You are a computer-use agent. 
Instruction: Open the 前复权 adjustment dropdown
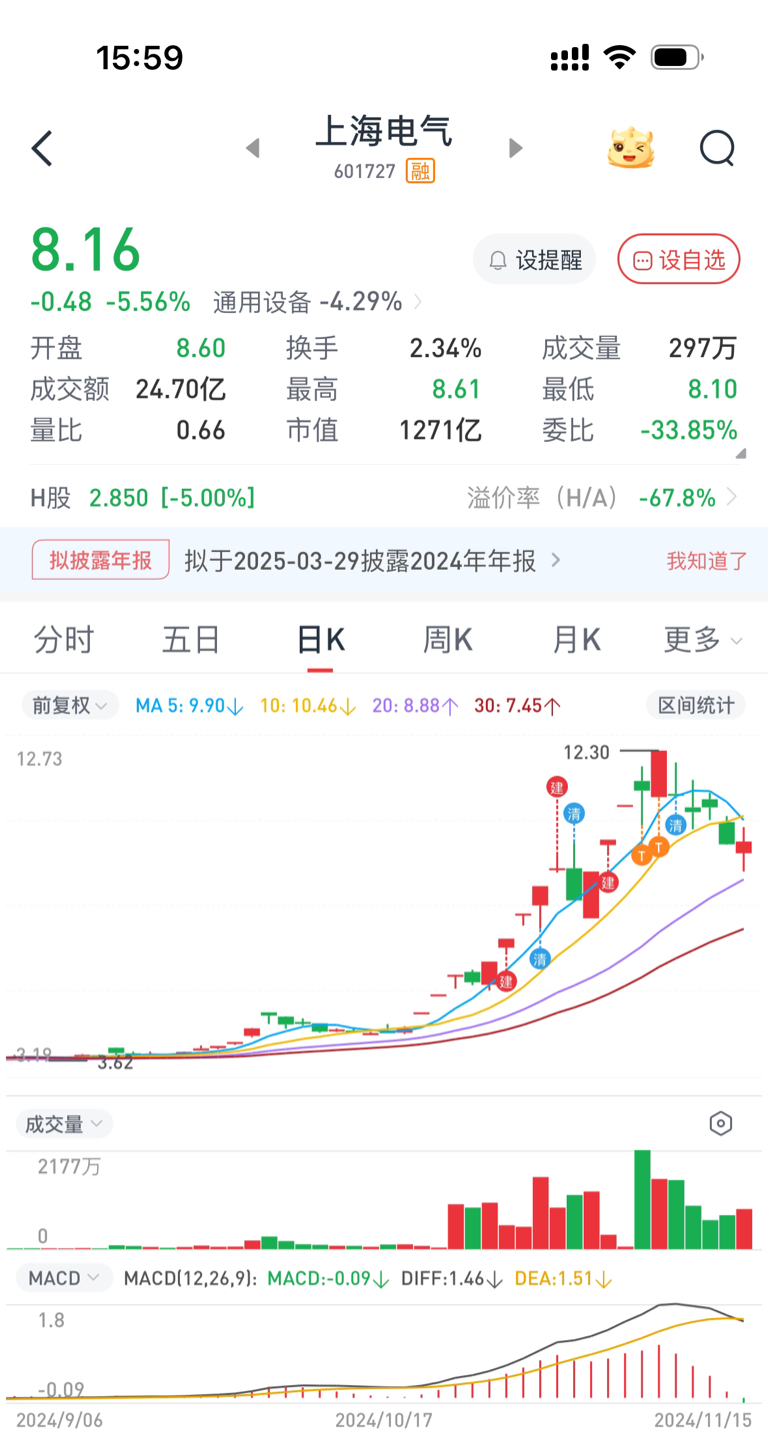click(69, 705)
